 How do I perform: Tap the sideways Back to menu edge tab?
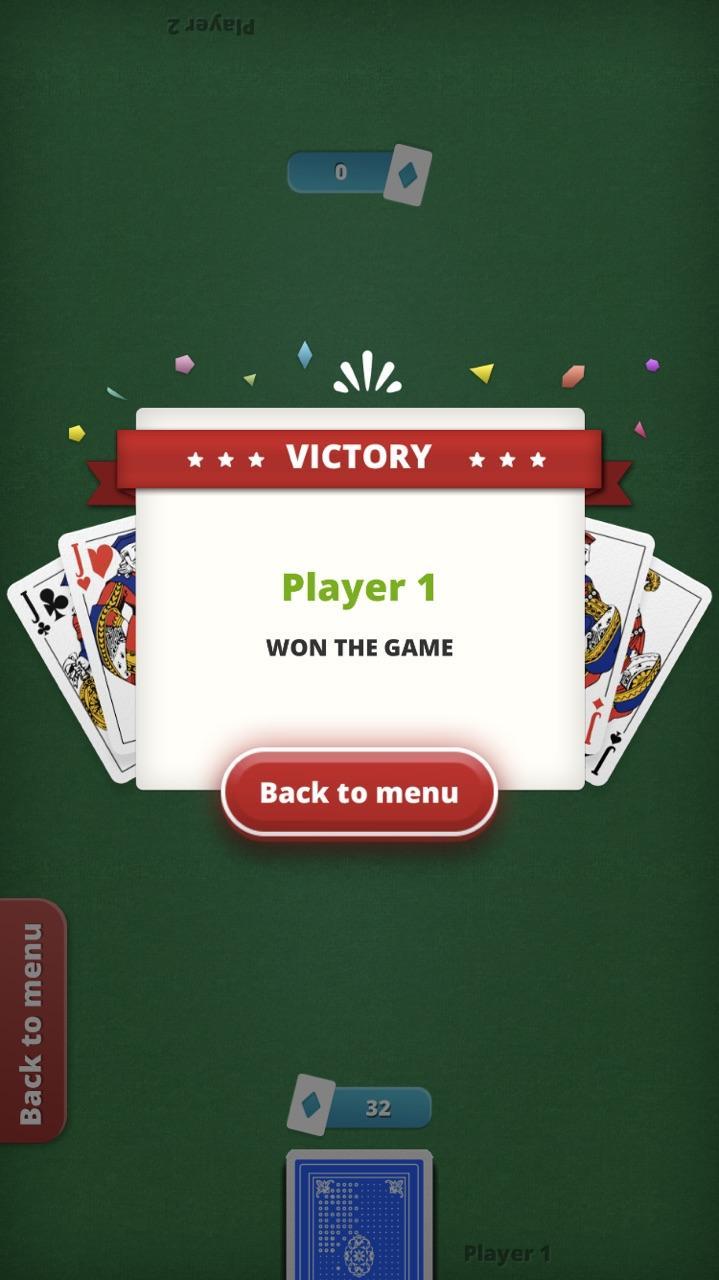coord(31,1022)
